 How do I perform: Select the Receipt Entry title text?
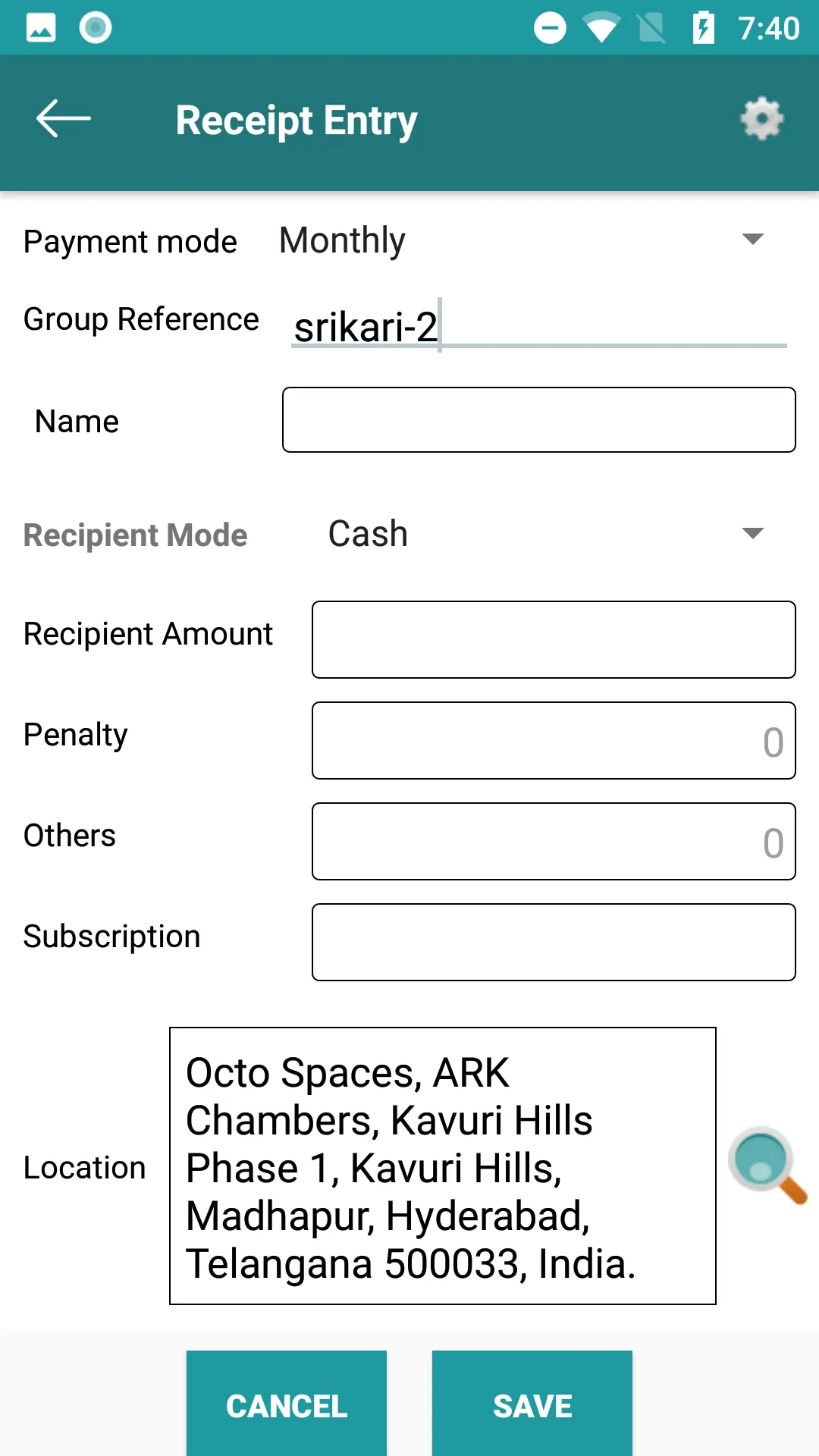pyautogui.click(x=296, y=119)
